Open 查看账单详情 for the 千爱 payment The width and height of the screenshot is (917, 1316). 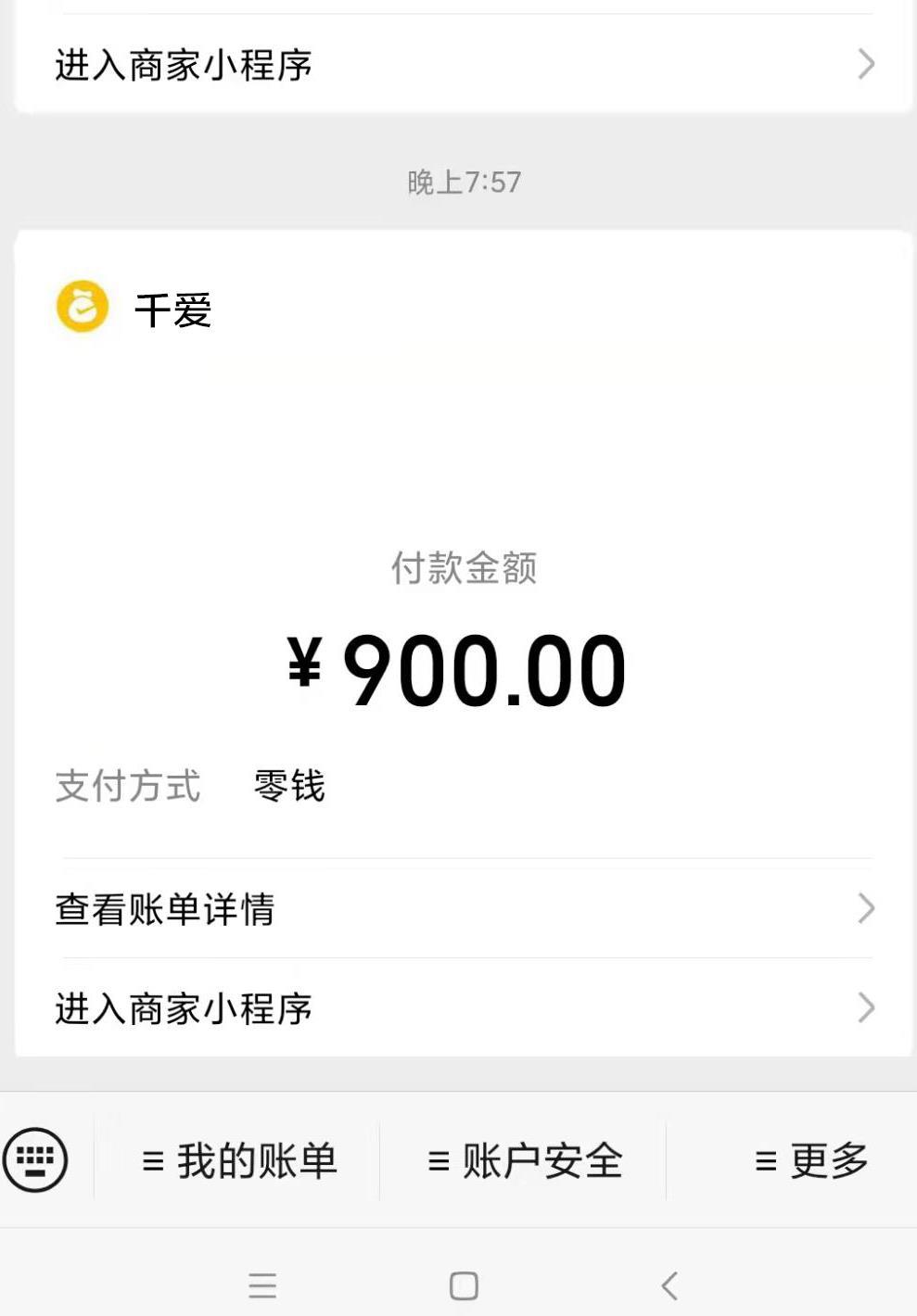(464, 909)
